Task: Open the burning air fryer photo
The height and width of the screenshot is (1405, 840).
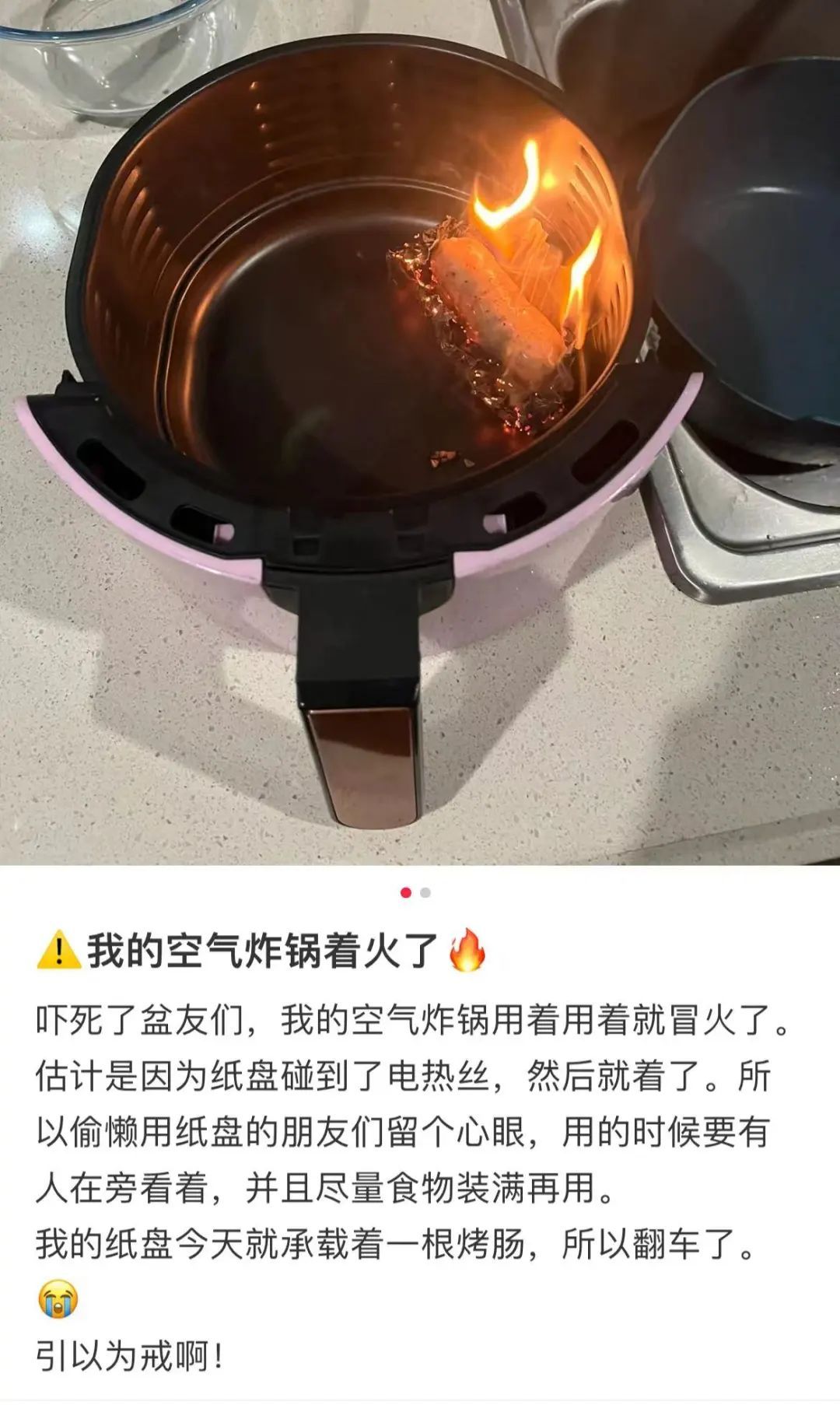Action: (420, 432)
